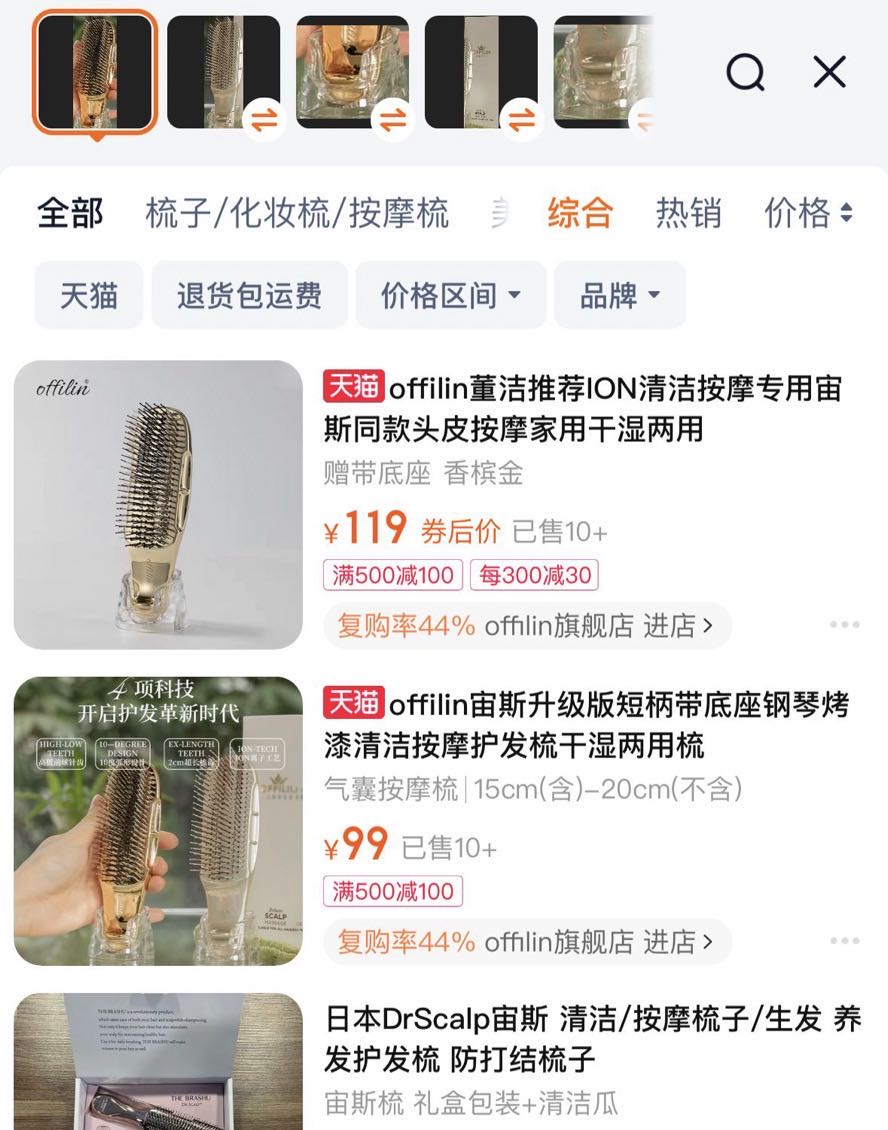The image size is (888, 1130).
Task: Open the ¥99 offilin 宙斯升级版 listing
Action: [586, 725]
